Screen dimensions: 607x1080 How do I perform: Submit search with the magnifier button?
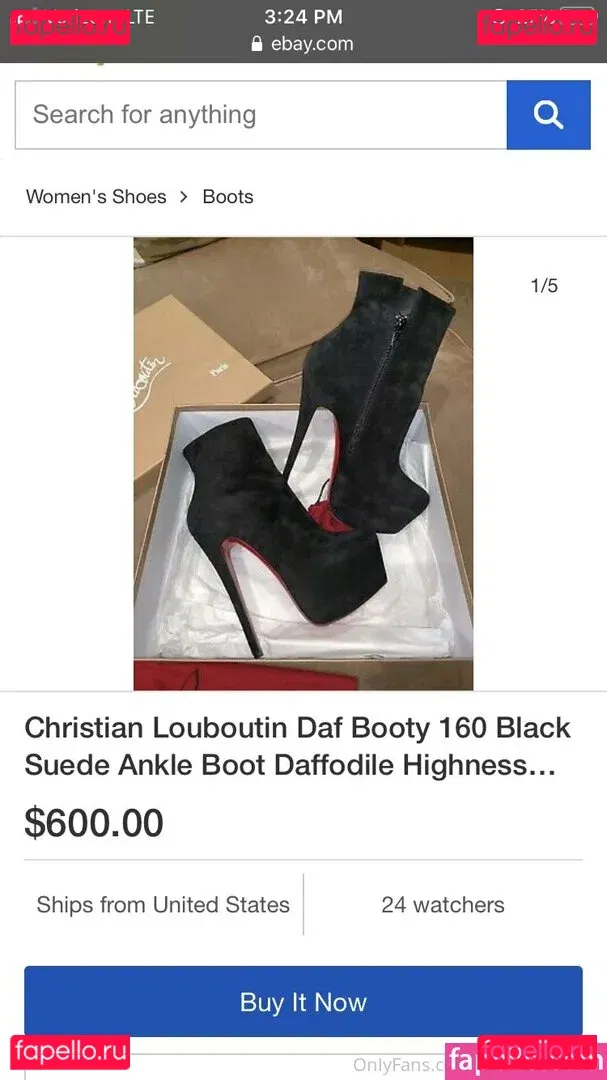point(548,115)
